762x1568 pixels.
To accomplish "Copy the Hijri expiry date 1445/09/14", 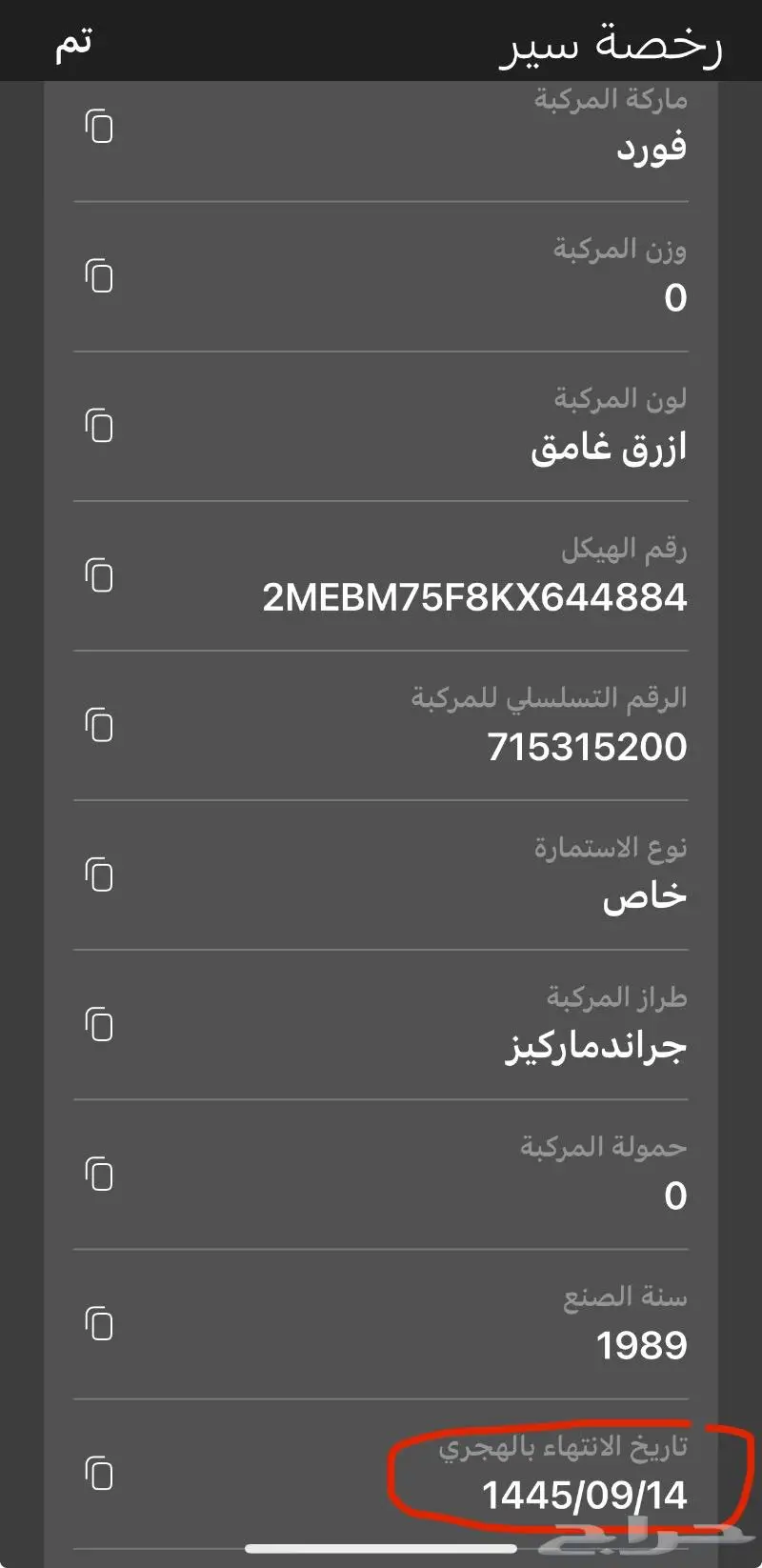I will (99, 1473).
